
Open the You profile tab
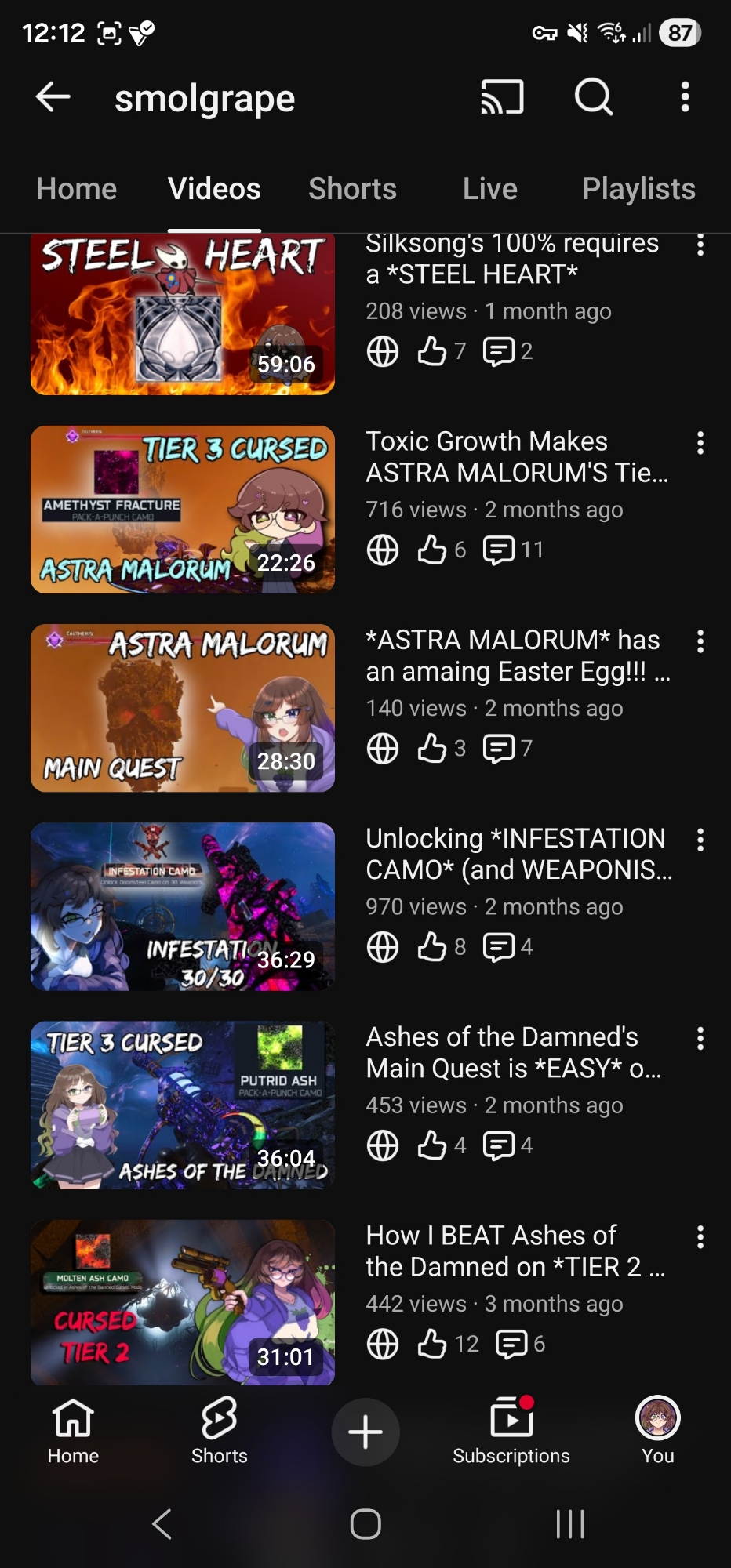(657, 1432)
